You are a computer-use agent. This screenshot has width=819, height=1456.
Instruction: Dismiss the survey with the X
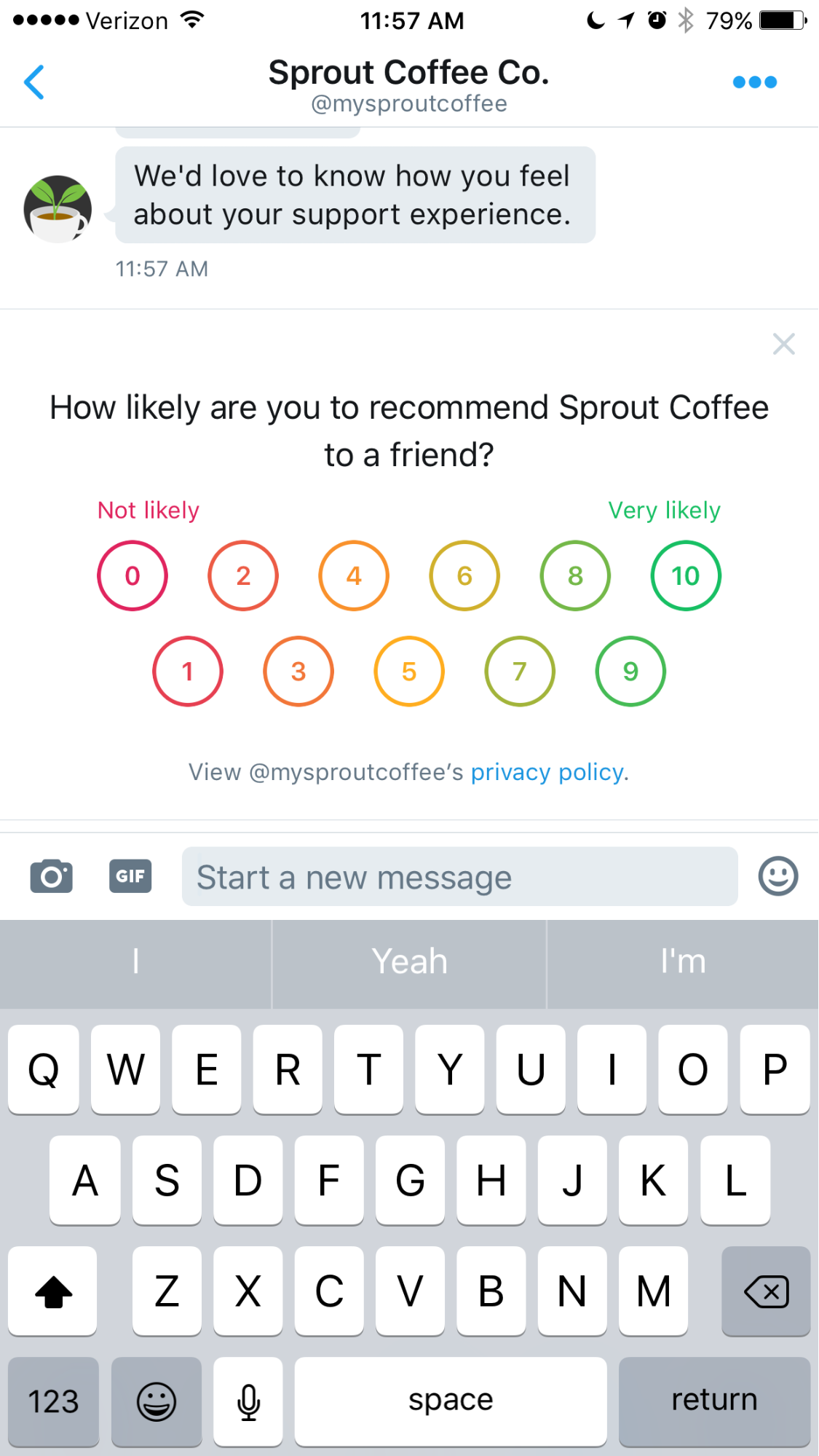pos(784,344)
